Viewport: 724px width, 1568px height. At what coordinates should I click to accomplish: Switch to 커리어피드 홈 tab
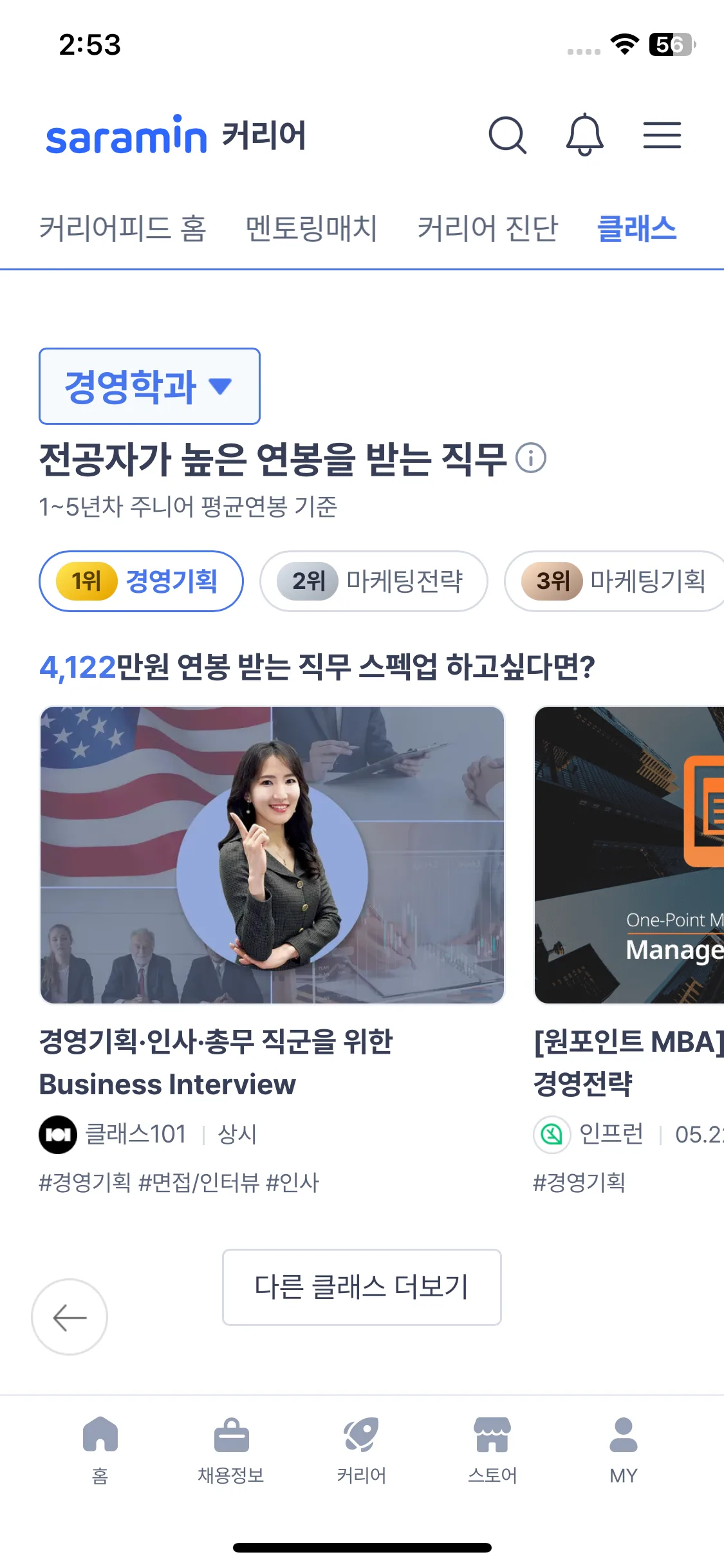[x=122, y=229]
